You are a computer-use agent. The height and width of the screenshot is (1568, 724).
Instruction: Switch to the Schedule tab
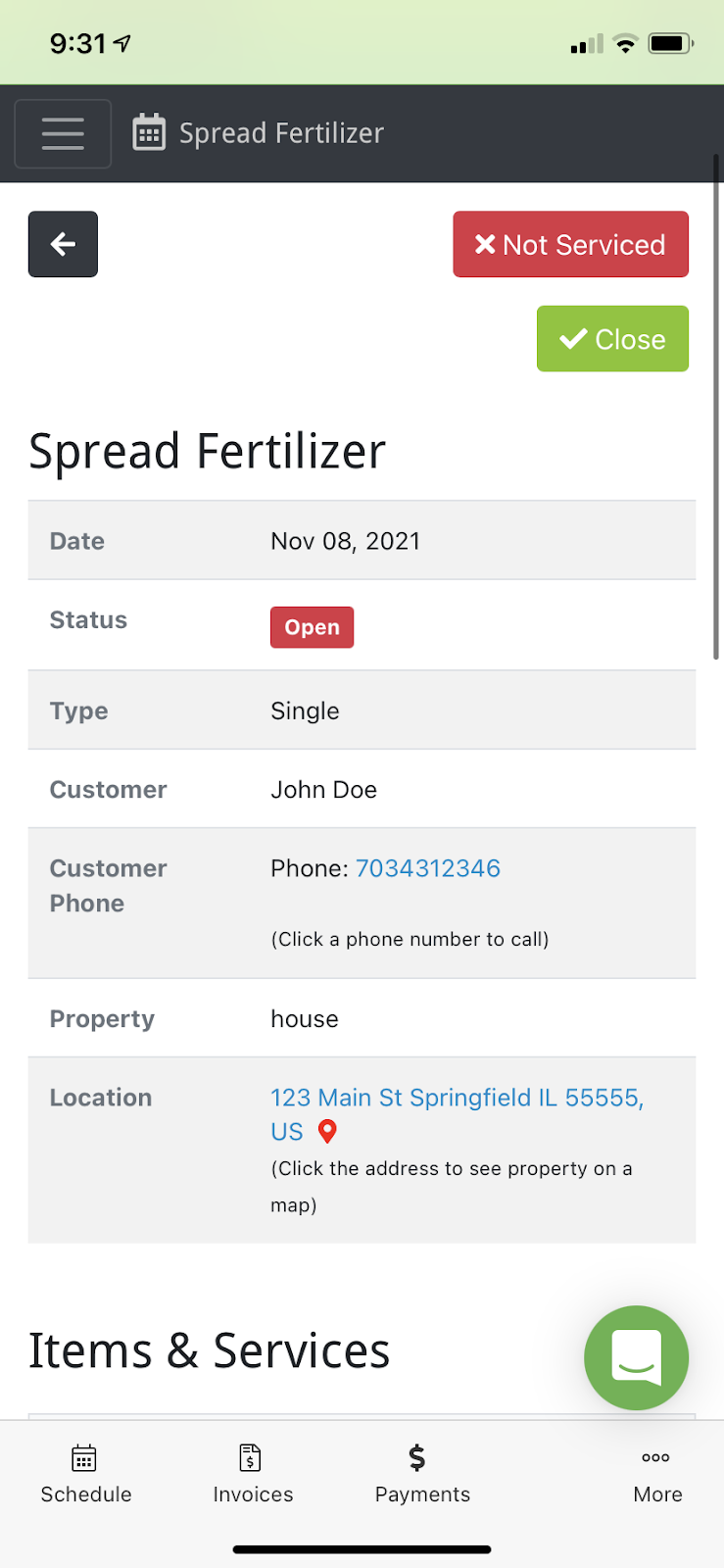(85, 1474)
